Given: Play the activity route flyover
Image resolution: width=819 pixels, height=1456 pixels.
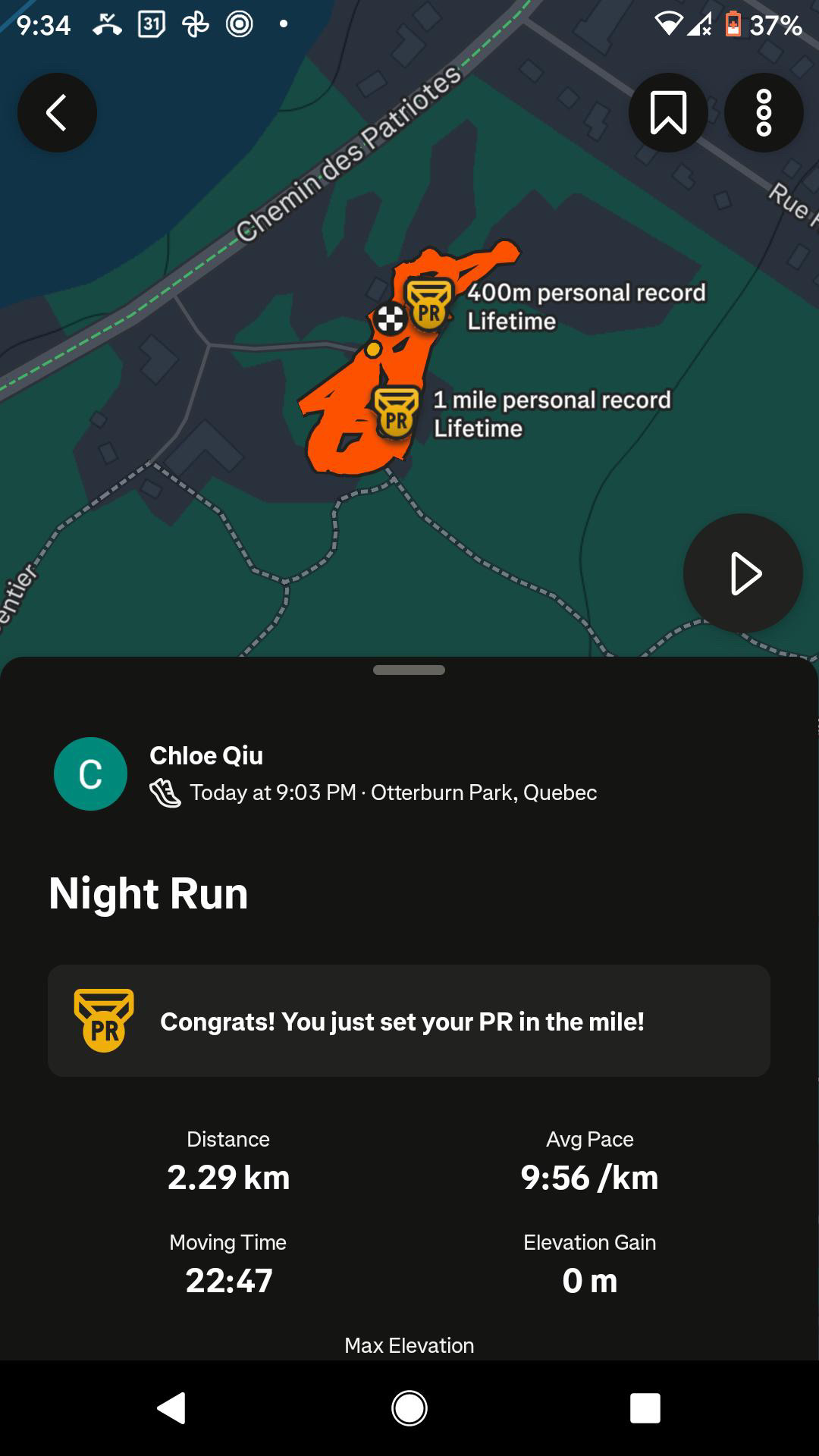Looking at the screenshot, I should [x=742, y=573].
